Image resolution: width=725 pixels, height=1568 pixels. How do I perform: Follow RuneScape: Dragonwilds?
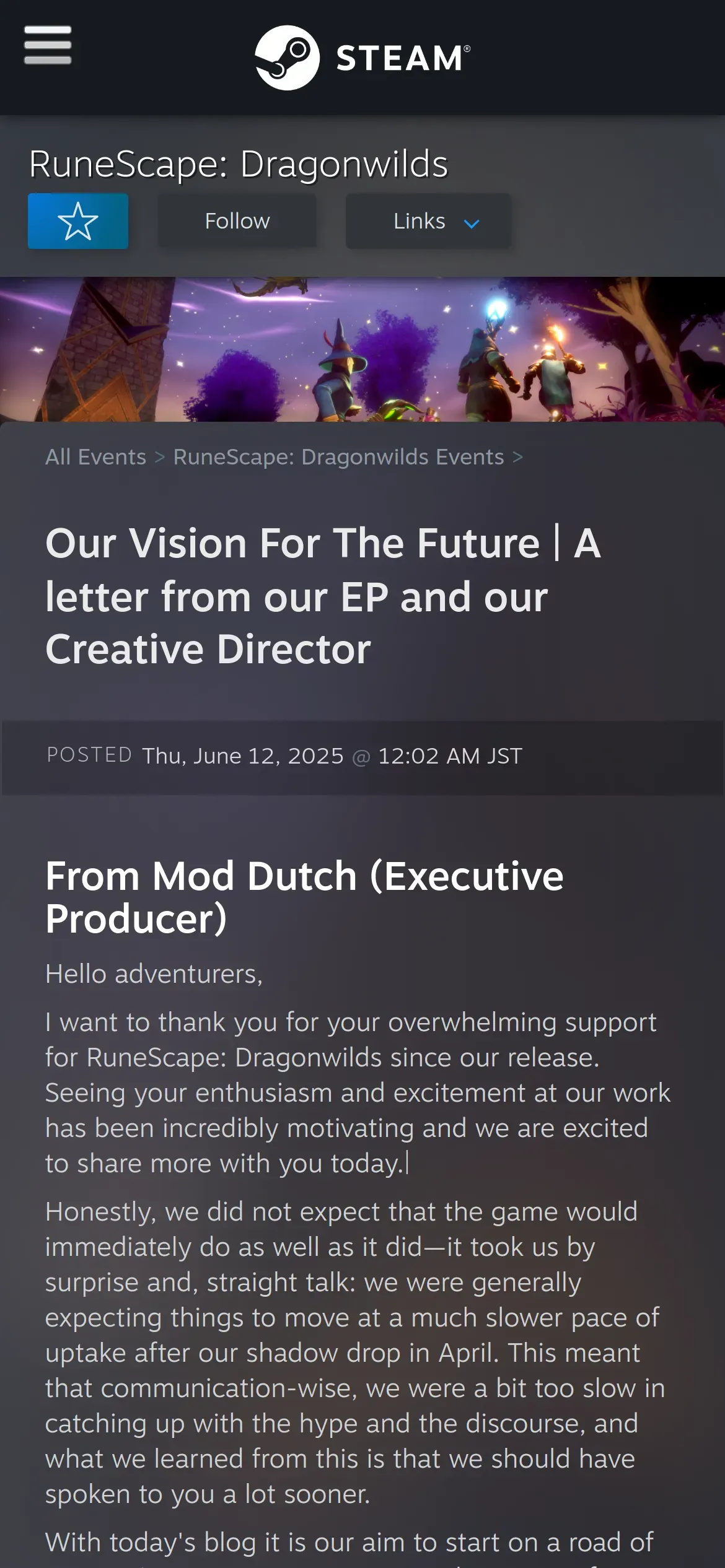pos(237,221)
